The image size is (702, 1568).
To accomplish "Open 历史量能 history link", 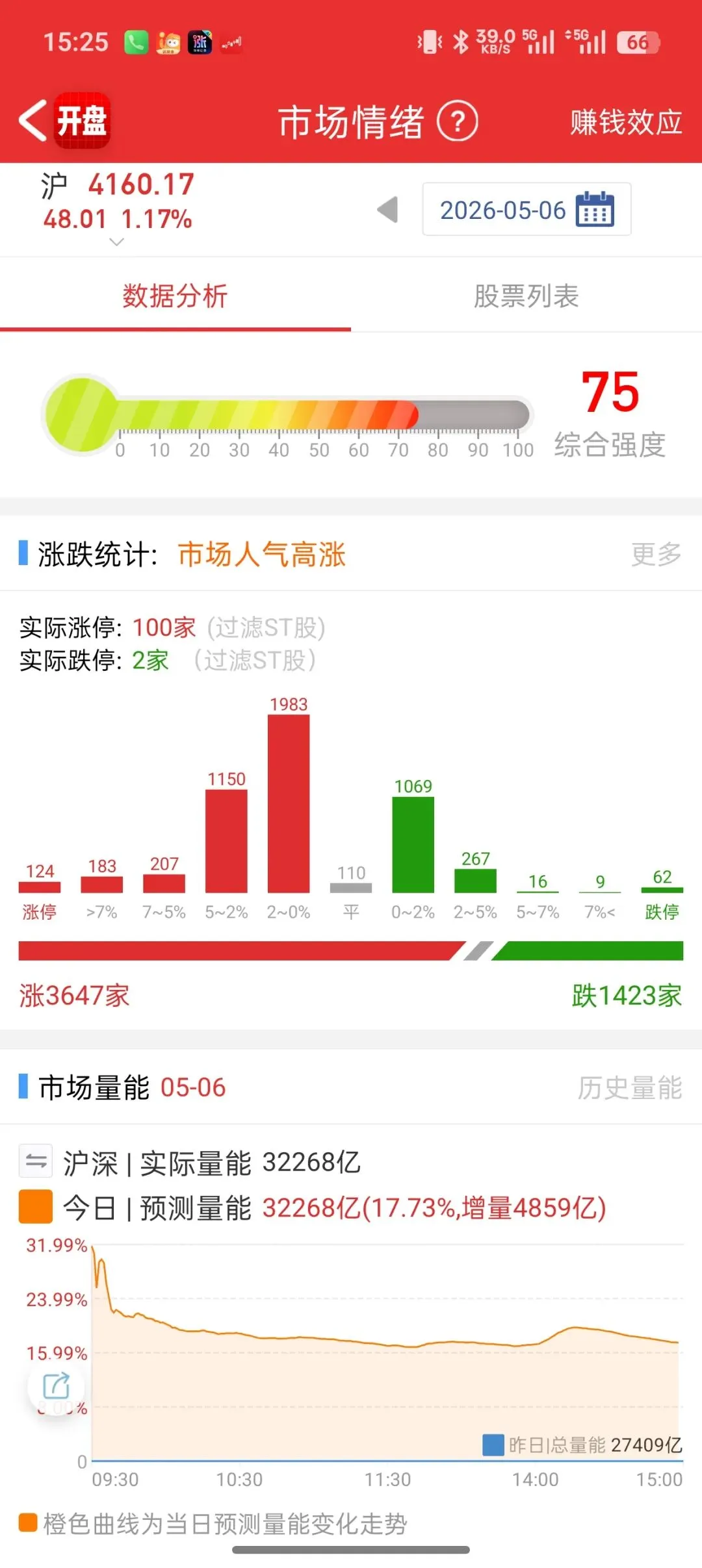I will click(x=630, y=1087).
